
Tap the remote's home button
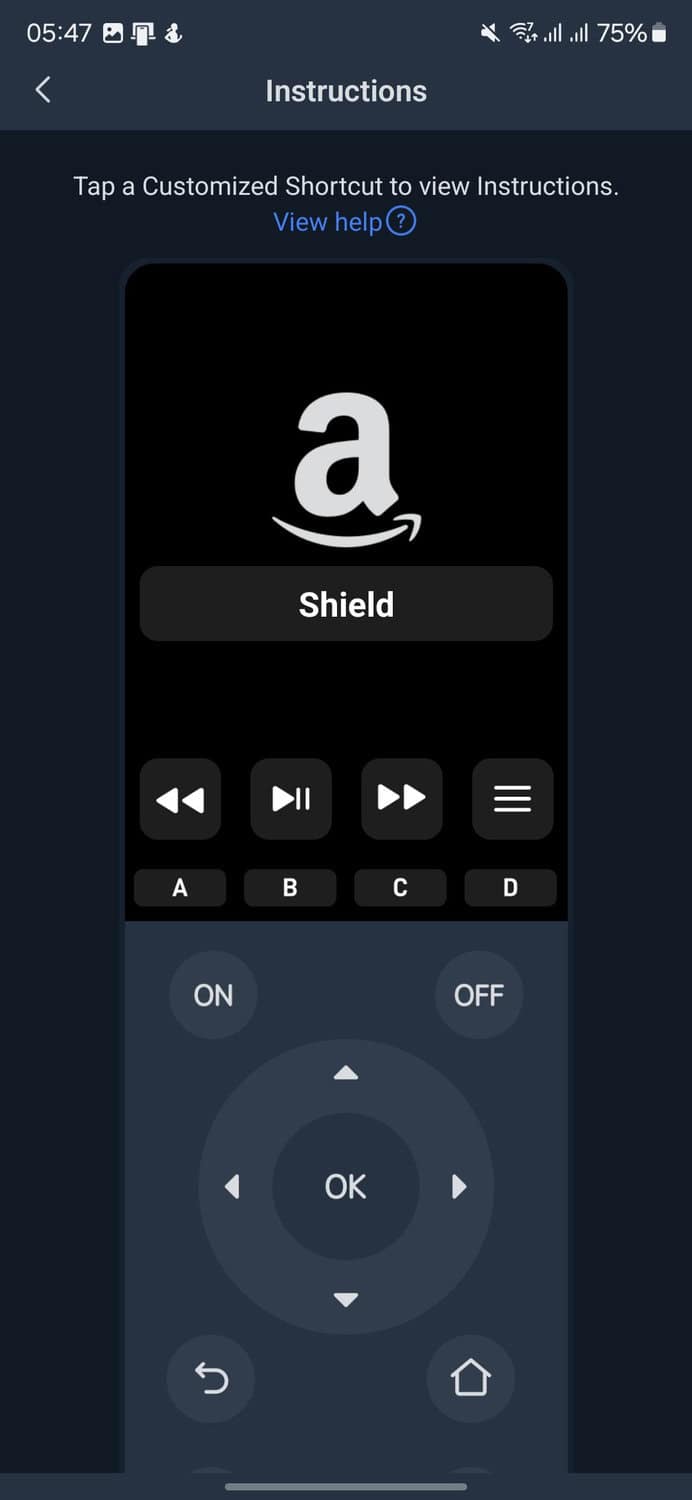(471, 1379)
